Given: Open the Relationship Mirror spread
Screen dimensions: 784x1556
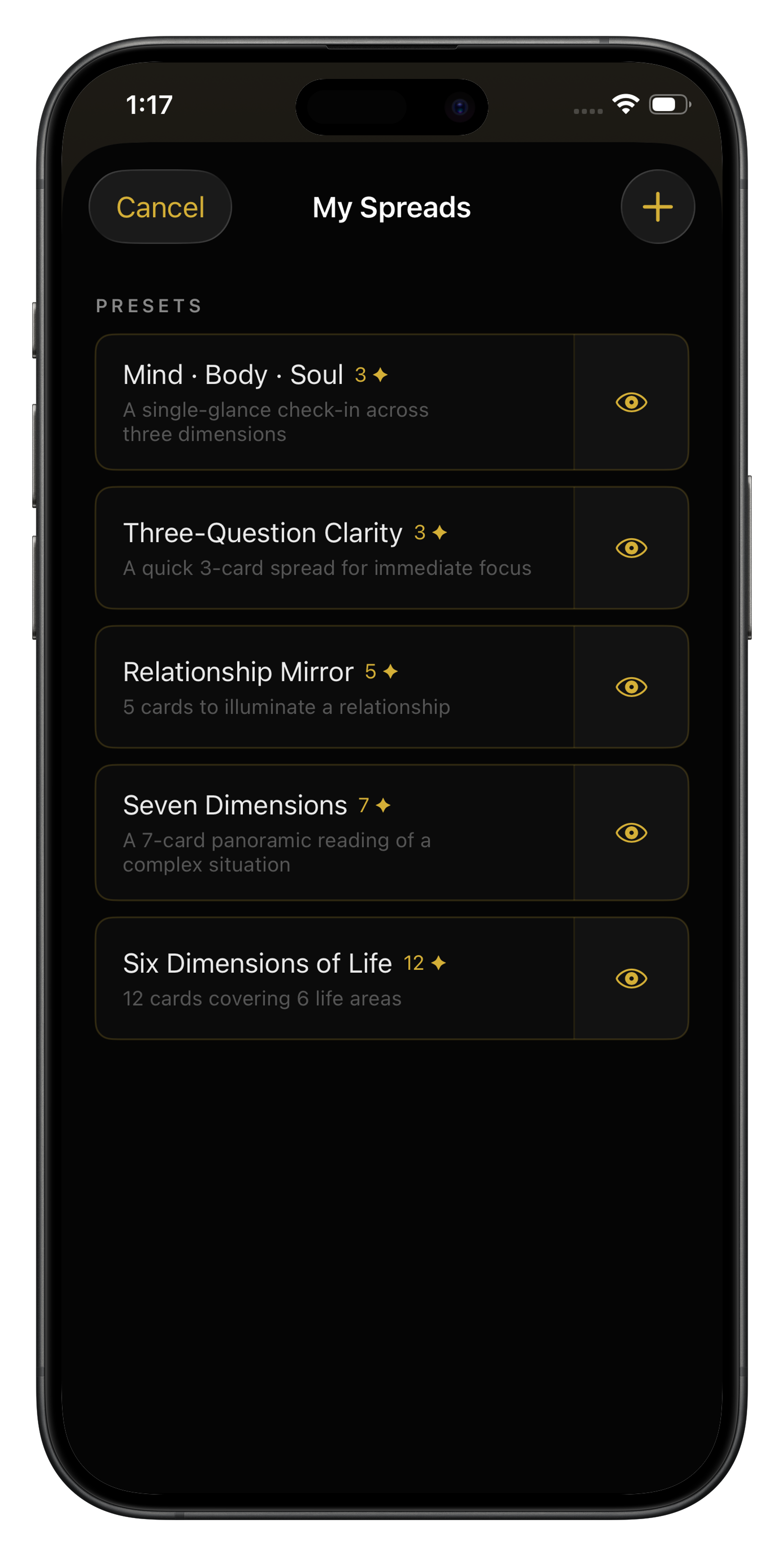Looking at the screenshot, I should coord(334,687).
